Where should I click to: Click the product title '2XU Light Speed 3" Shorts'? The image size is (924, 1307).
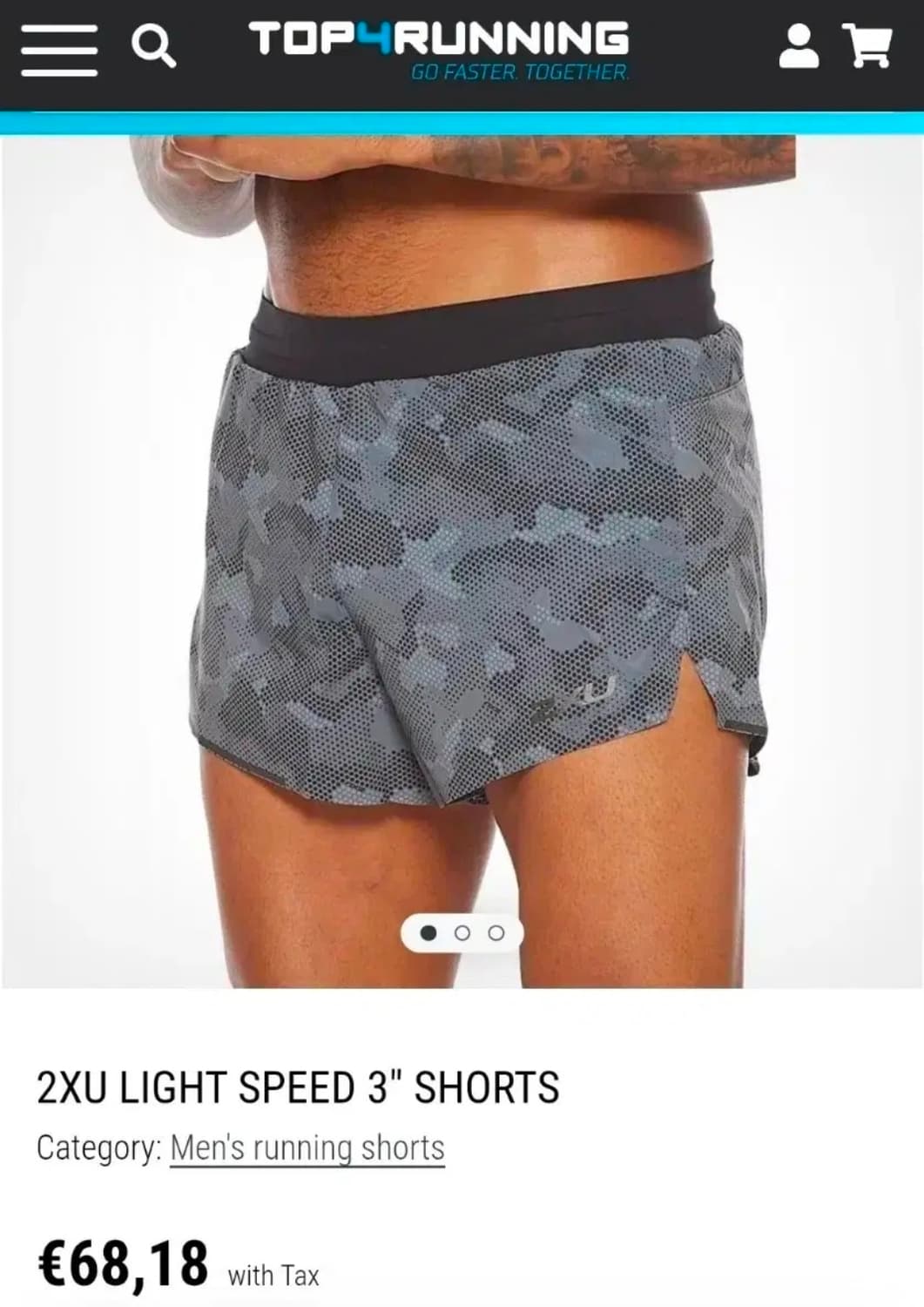click(x=300, y=1087)
